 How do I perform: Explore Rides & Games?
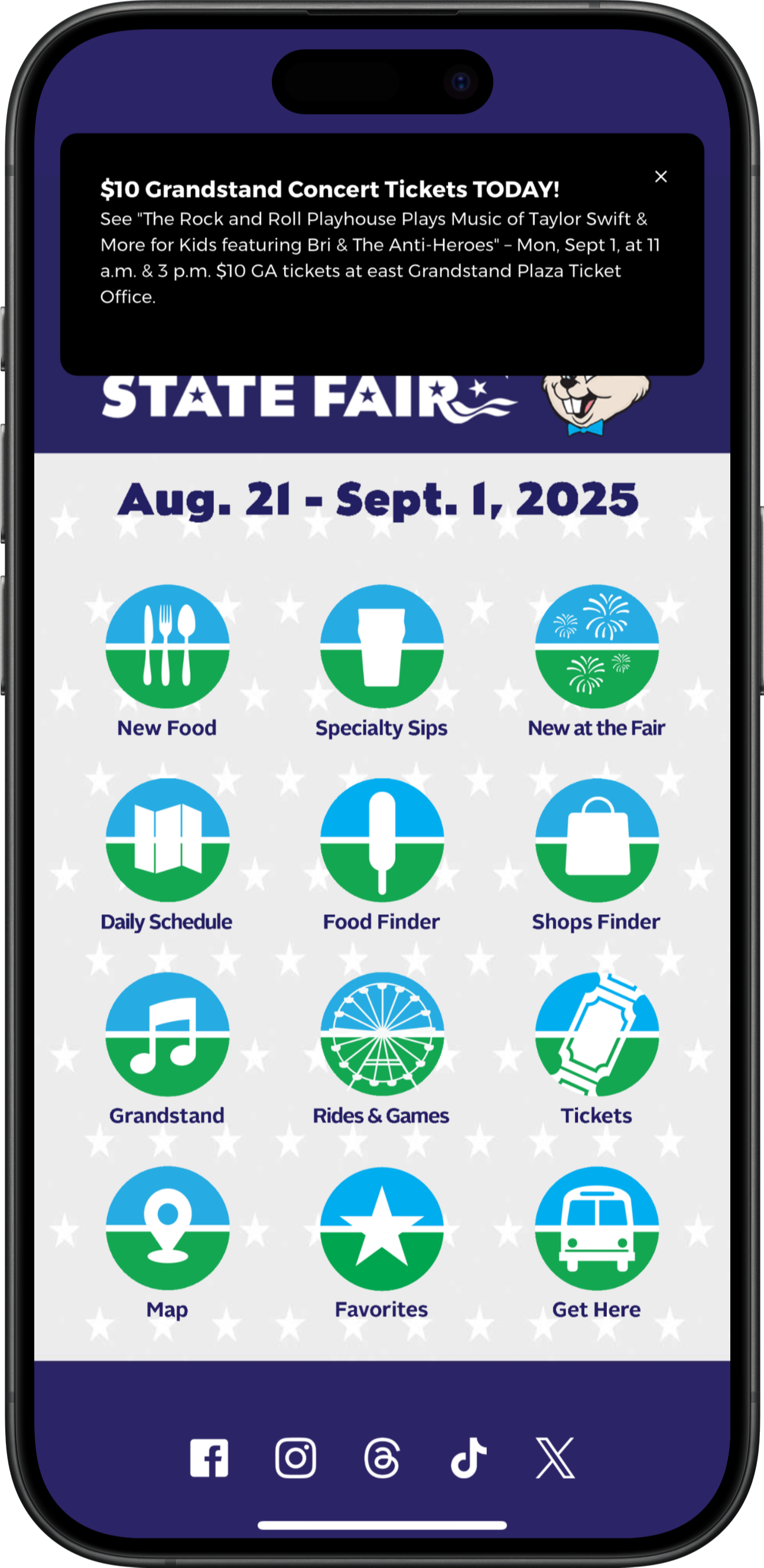coord(382,1049)
